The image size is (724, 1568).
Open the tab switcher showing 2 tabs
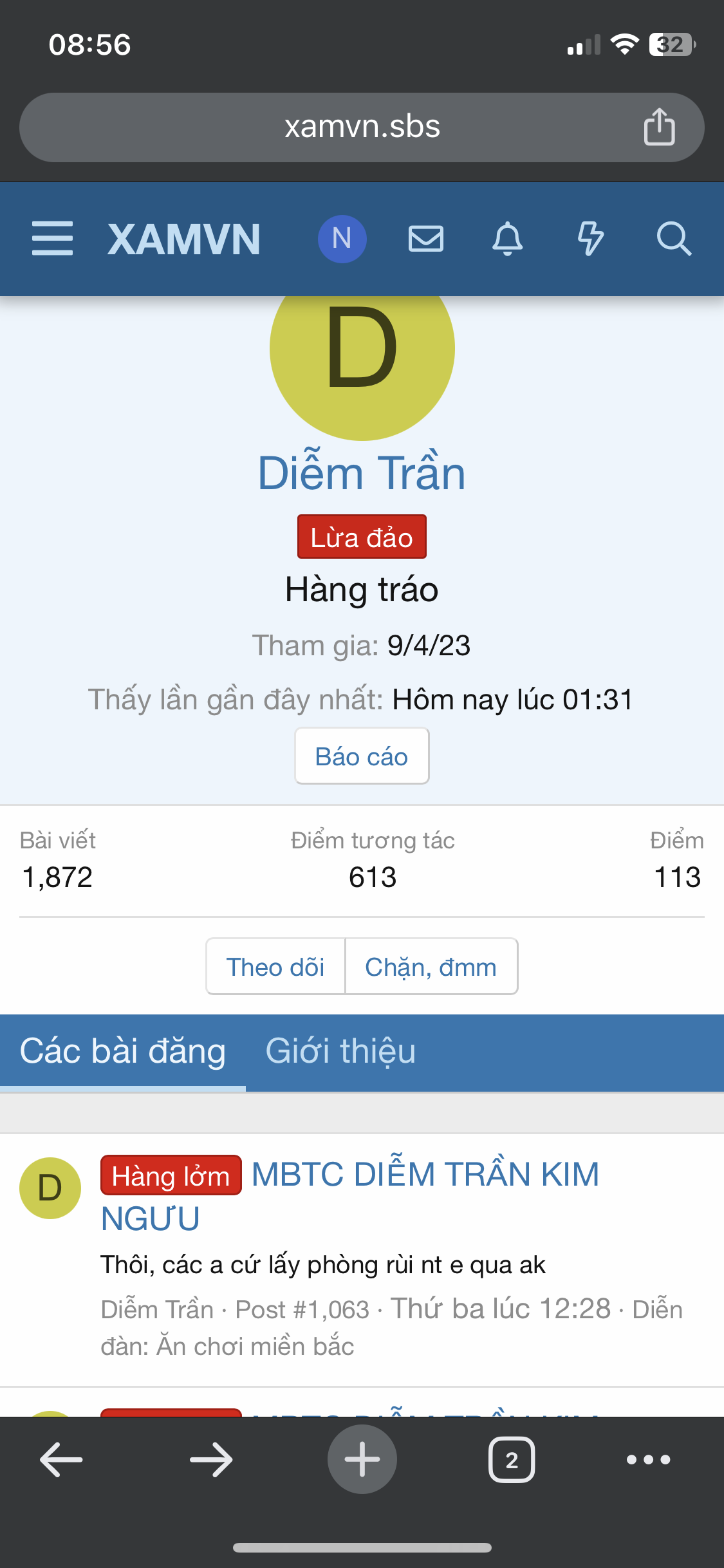[512, 1459]
